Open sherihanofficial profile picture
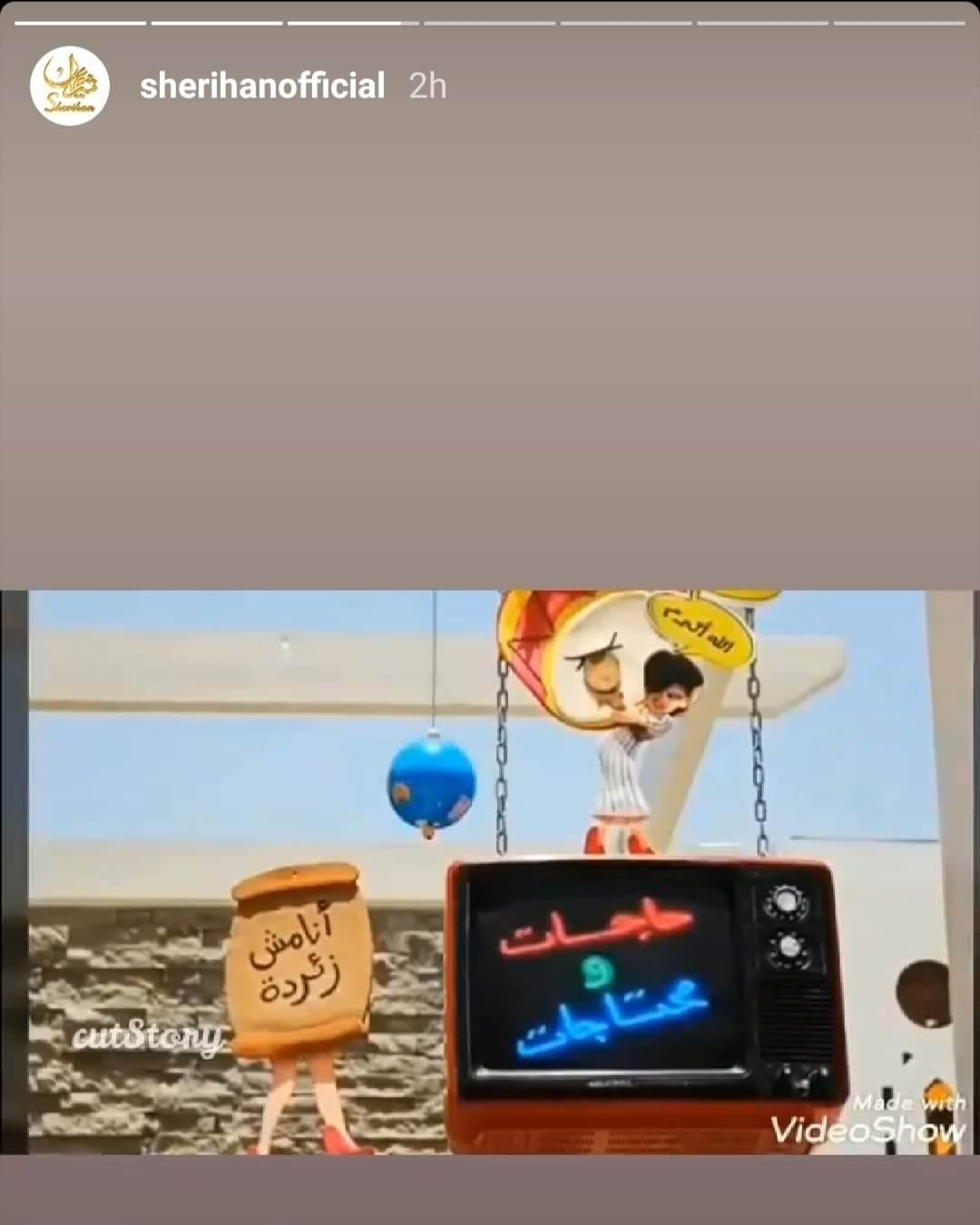This screenshot has width=980, height=1225. [70, 86]
